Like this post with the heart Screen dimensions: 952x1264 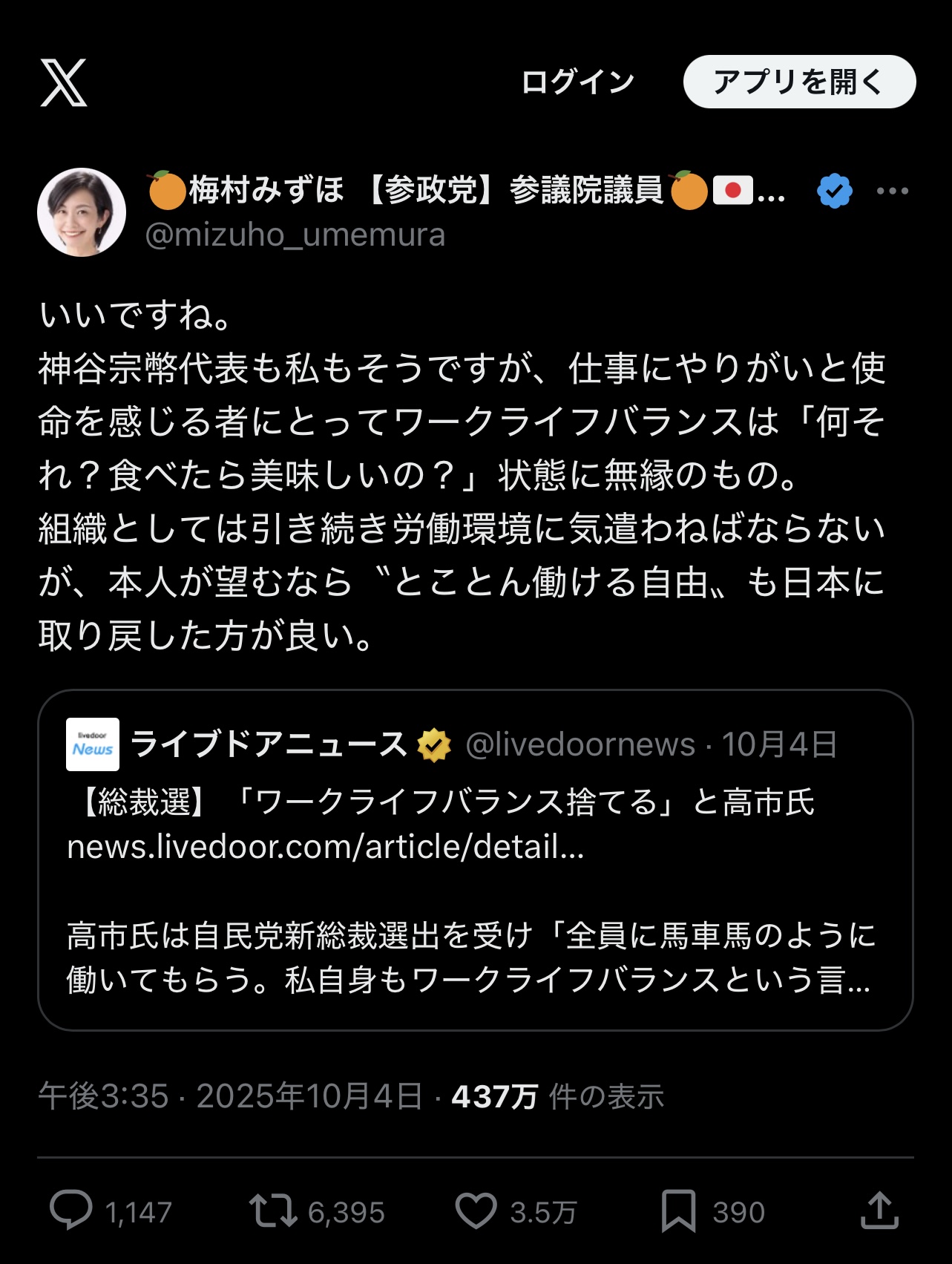[x=476, y=1211]
